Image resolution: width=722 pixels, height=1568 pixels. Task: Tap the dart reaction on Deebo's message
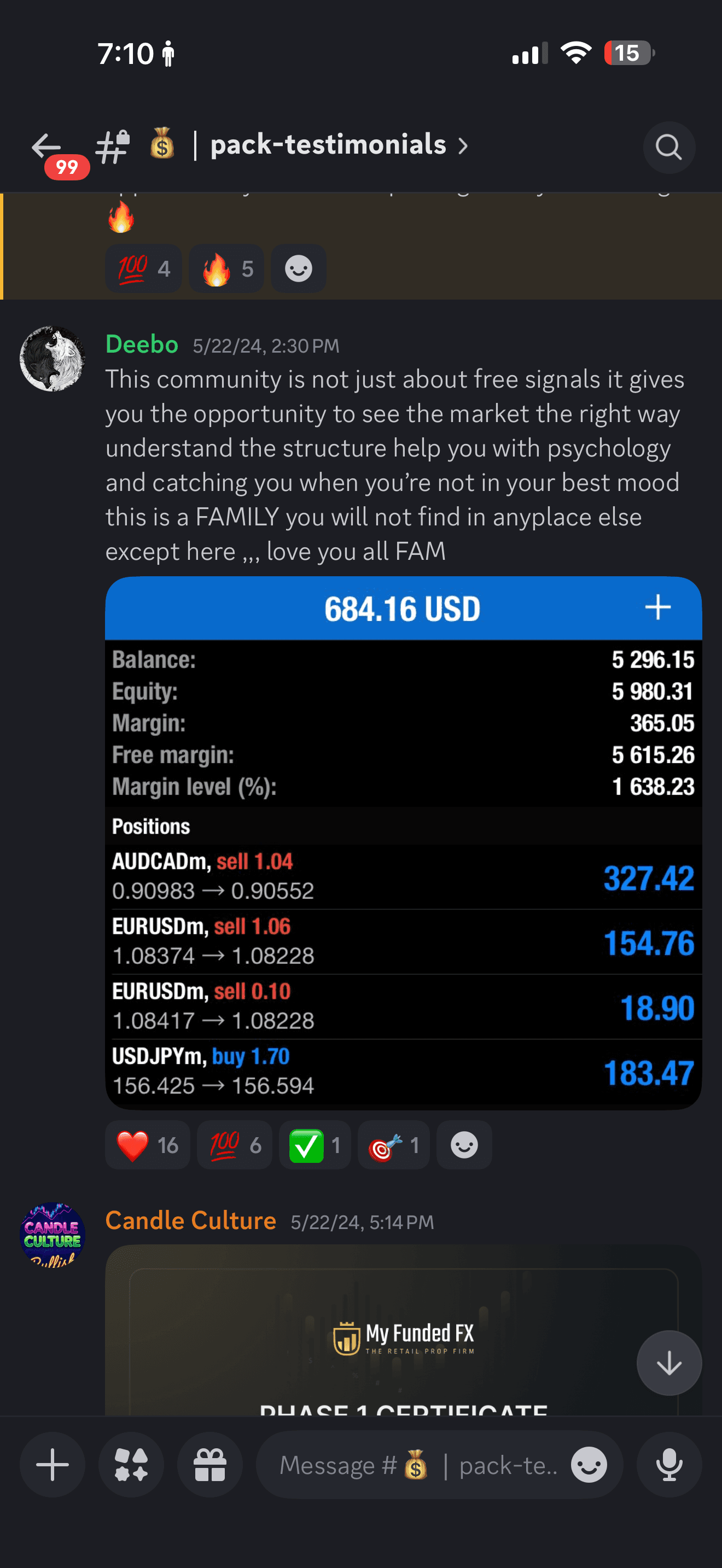[393, 1145]
